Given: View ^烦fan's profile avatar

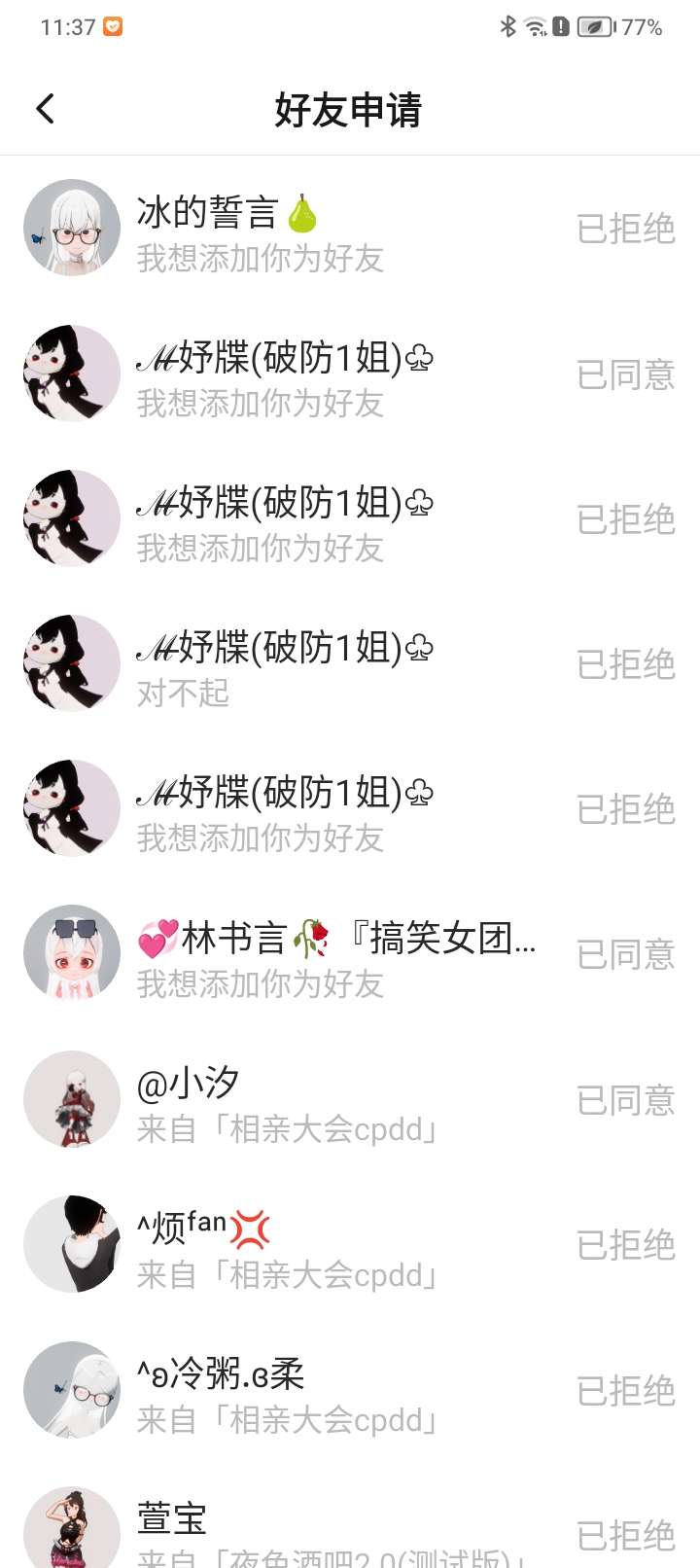Looking at the screenshot, I should tap(72, 1244).
